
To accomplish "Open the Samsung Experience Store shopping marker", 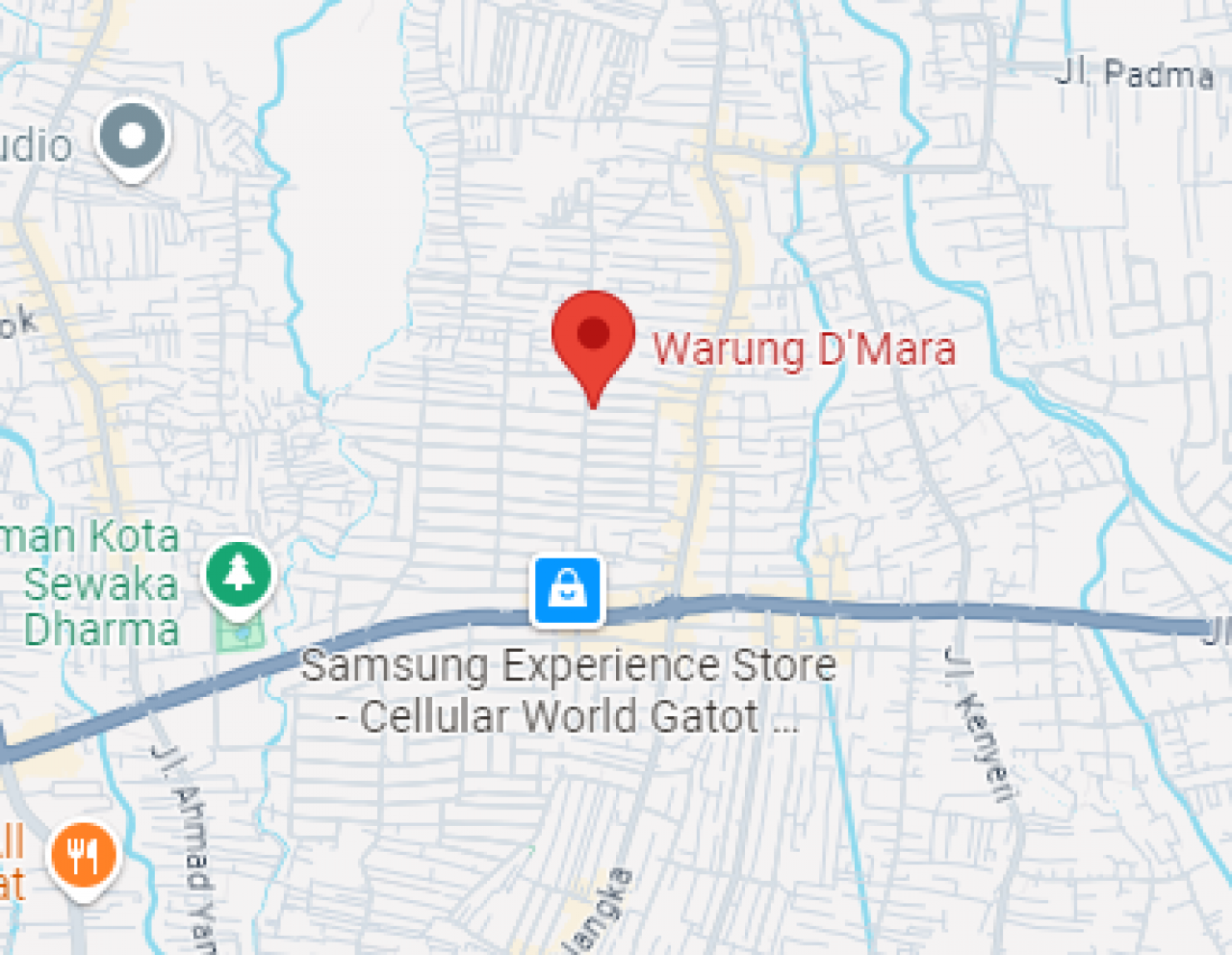I will [x=568, y=591].
